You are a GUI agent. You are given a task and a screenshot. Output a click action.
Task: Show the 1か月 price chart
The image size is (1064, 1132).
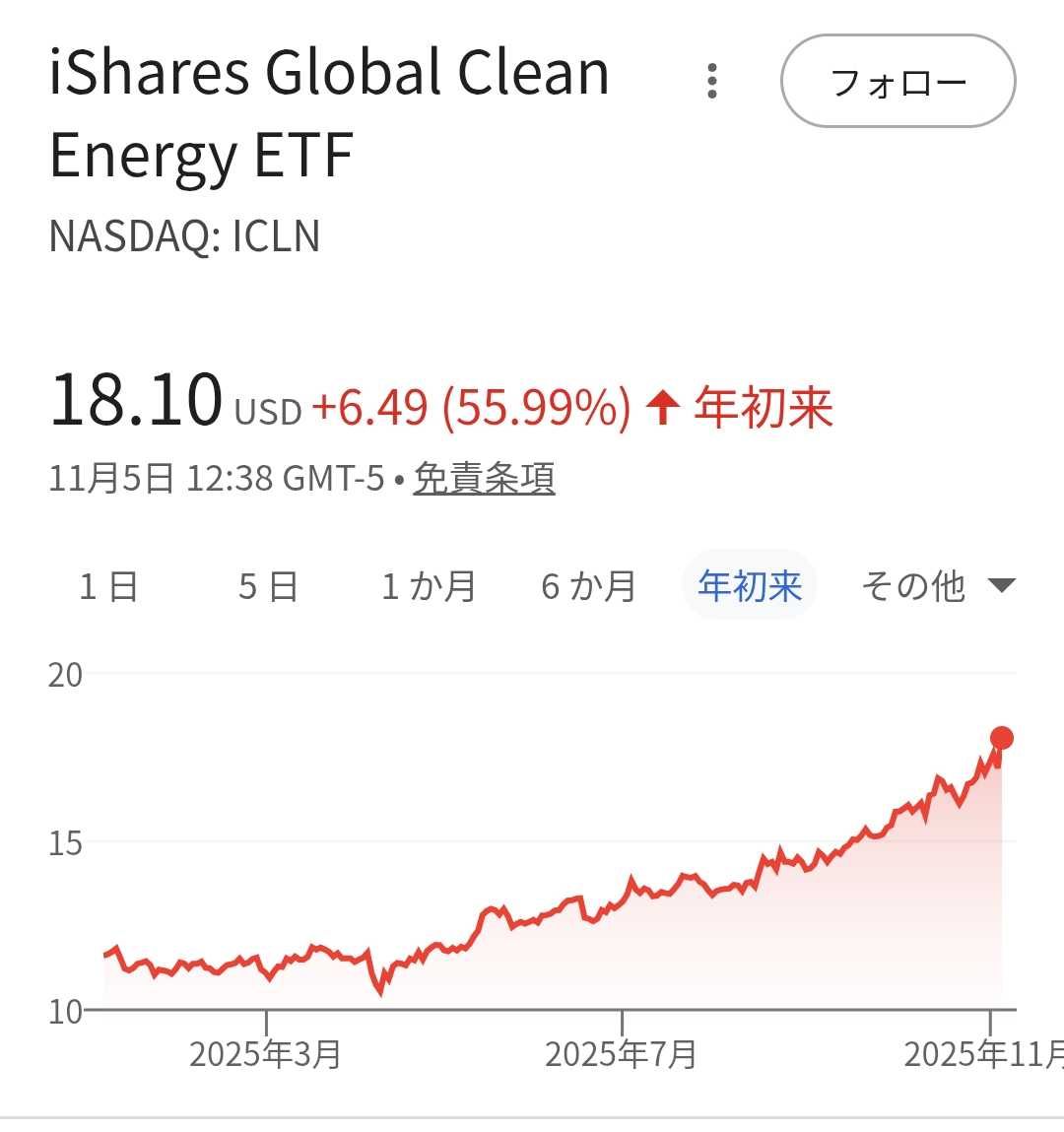pyautogui.click(x=429, y=586)
